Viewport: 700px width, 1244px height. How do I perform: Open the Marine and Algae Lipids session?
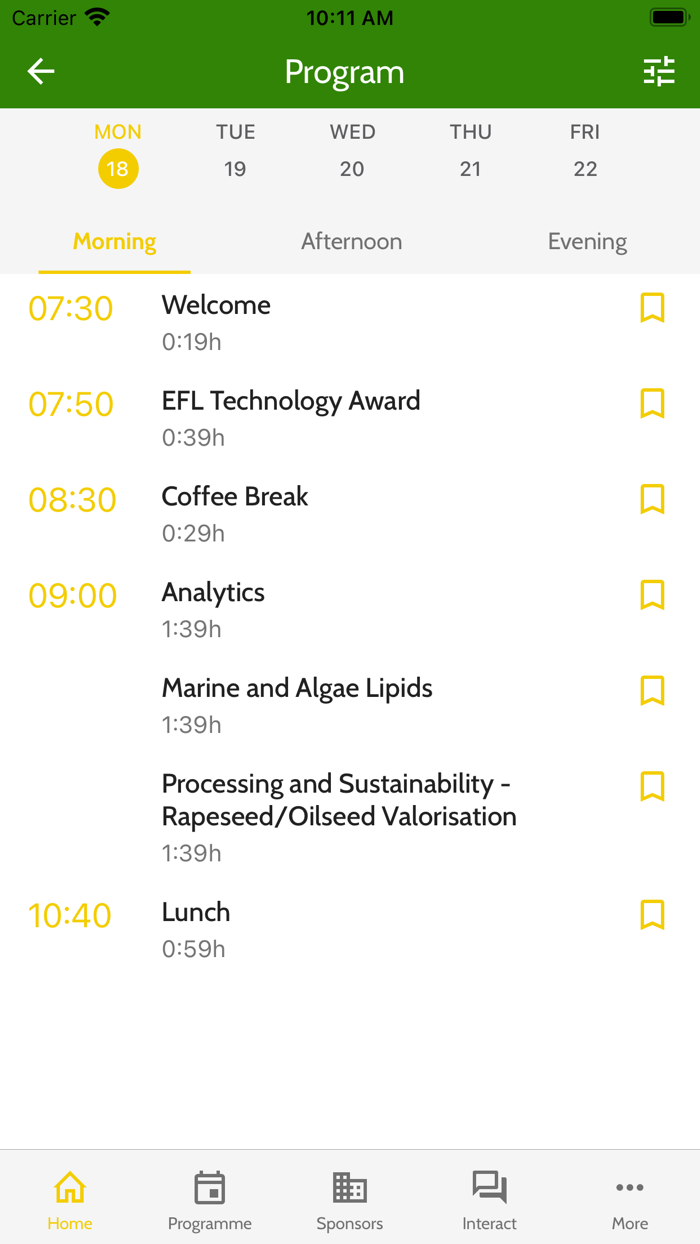coord(297,689)
